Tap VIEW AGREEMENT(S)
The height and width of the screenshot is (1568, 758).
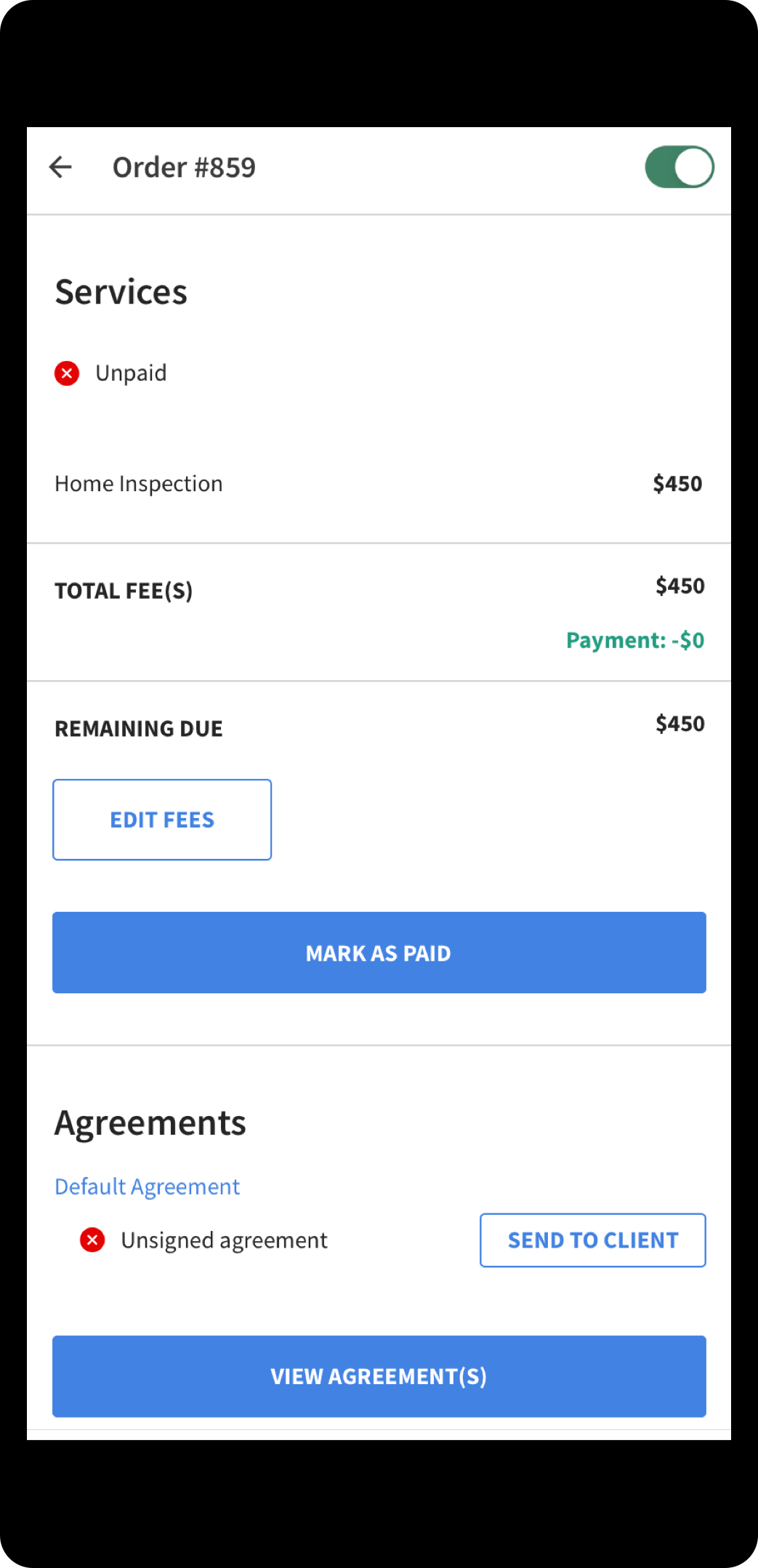[x=379, y=1375]
